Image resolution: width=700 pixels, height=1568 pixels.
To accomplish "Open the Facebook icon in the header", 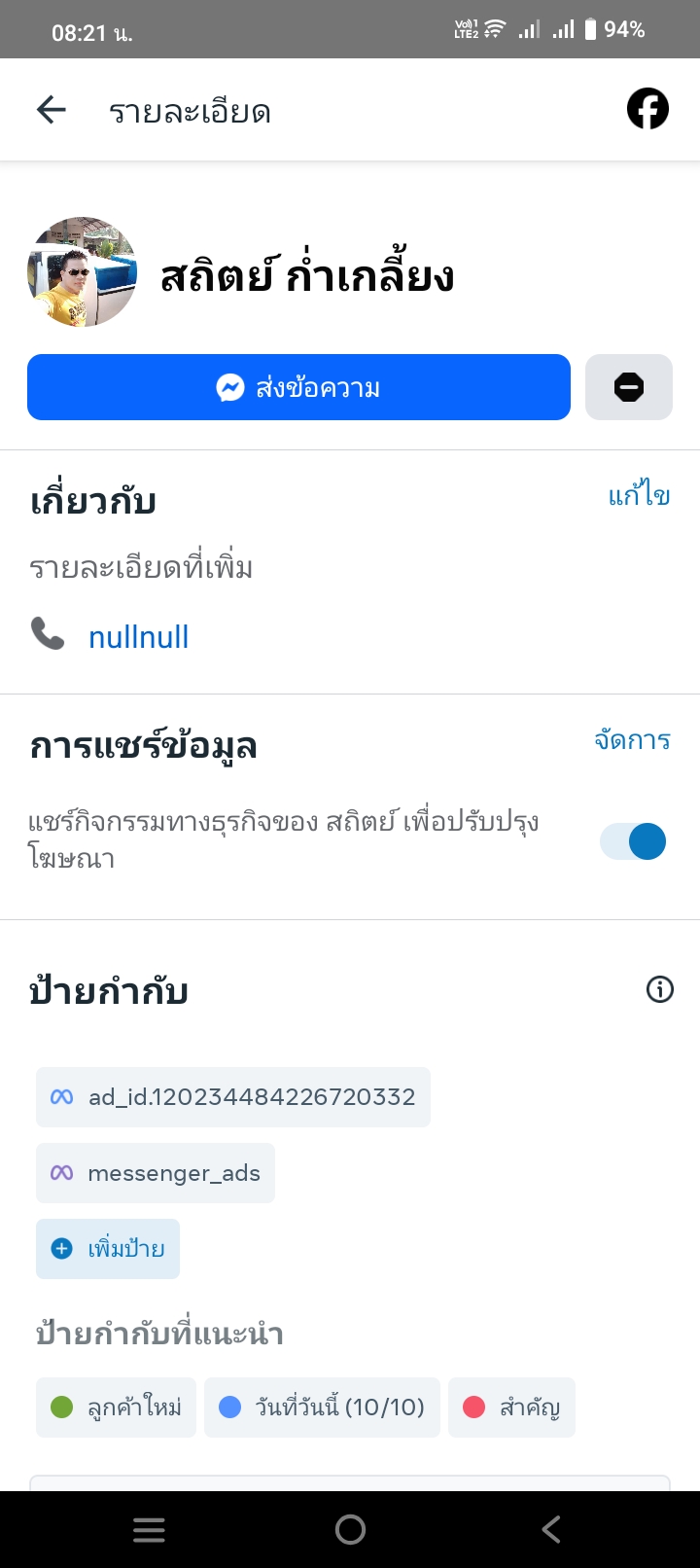I will coord(647,109).
